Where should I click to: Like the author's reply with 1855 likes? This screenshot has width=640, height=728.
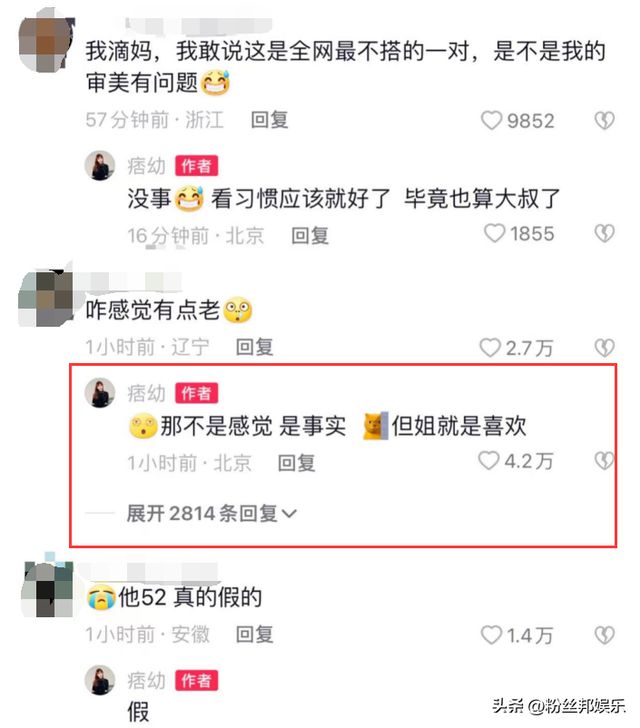click(x=495, y=234)
